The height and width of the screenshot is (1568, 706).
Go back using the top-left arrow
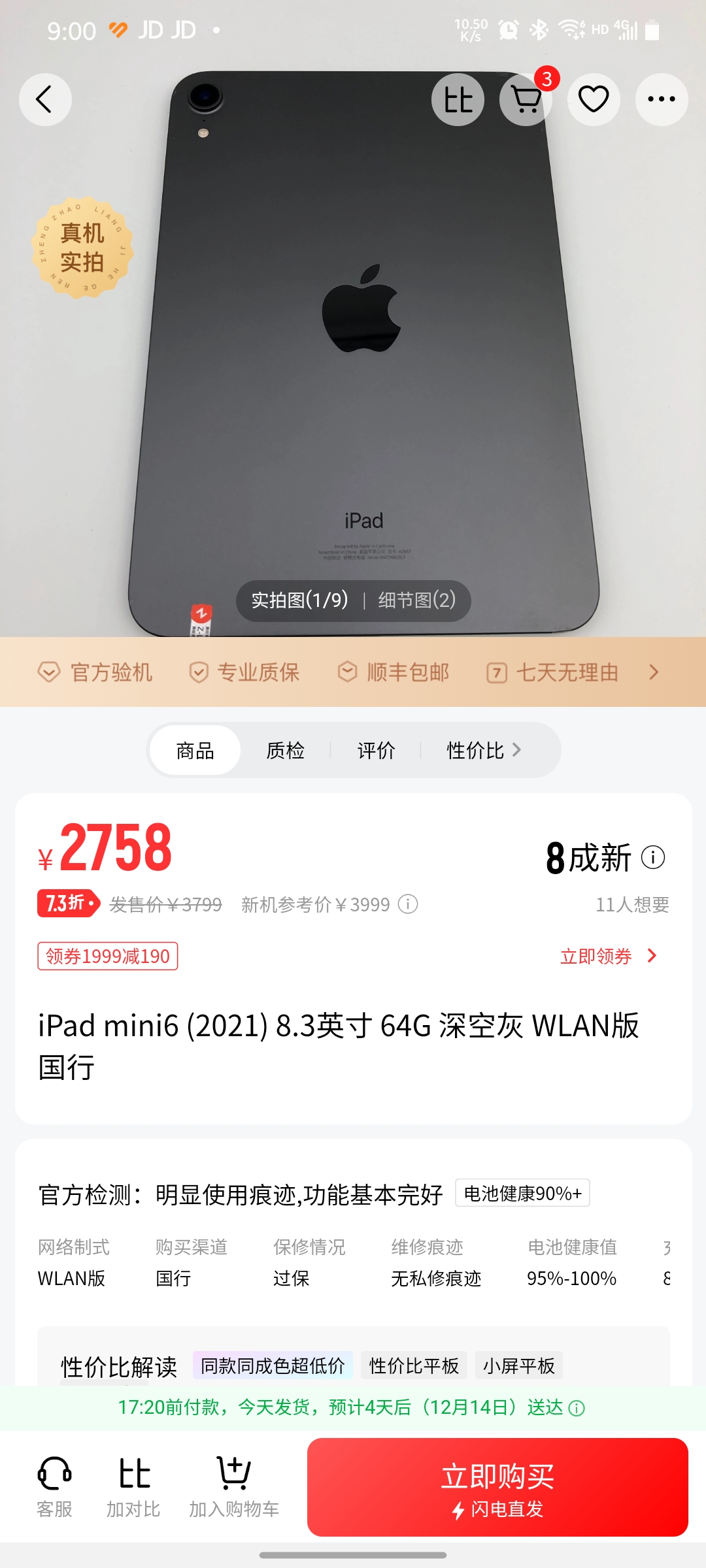45,99
